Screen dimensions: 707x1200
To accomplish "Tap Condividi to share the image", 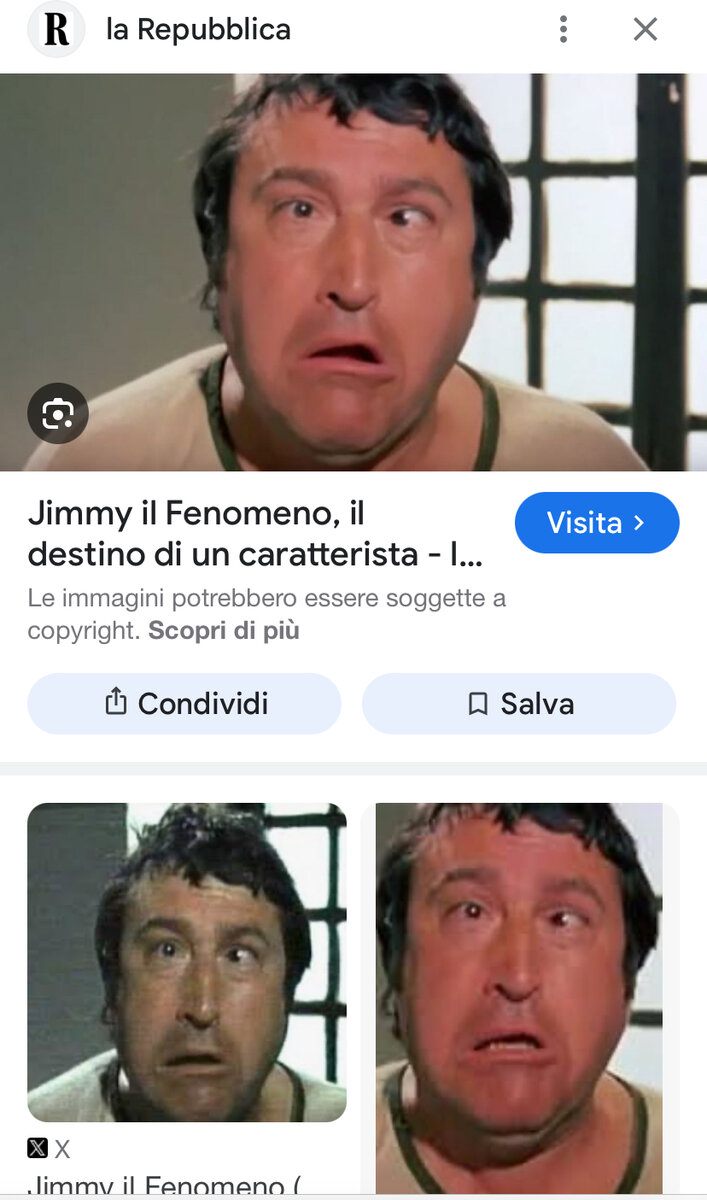I will pyautogui.click(x=184, y=703).
